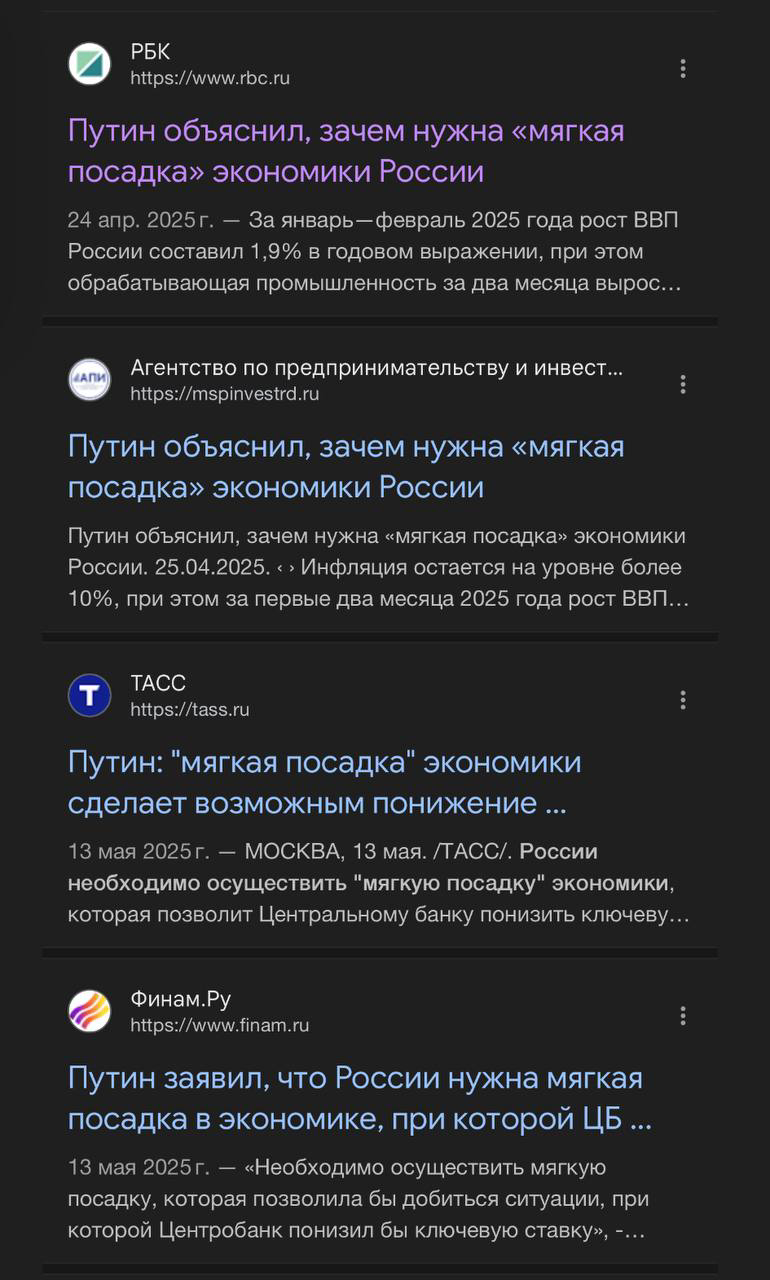Visit the tass.ru site header
Image resolution: width=770 pixels, height=1280 pixels.
(189, 709)
